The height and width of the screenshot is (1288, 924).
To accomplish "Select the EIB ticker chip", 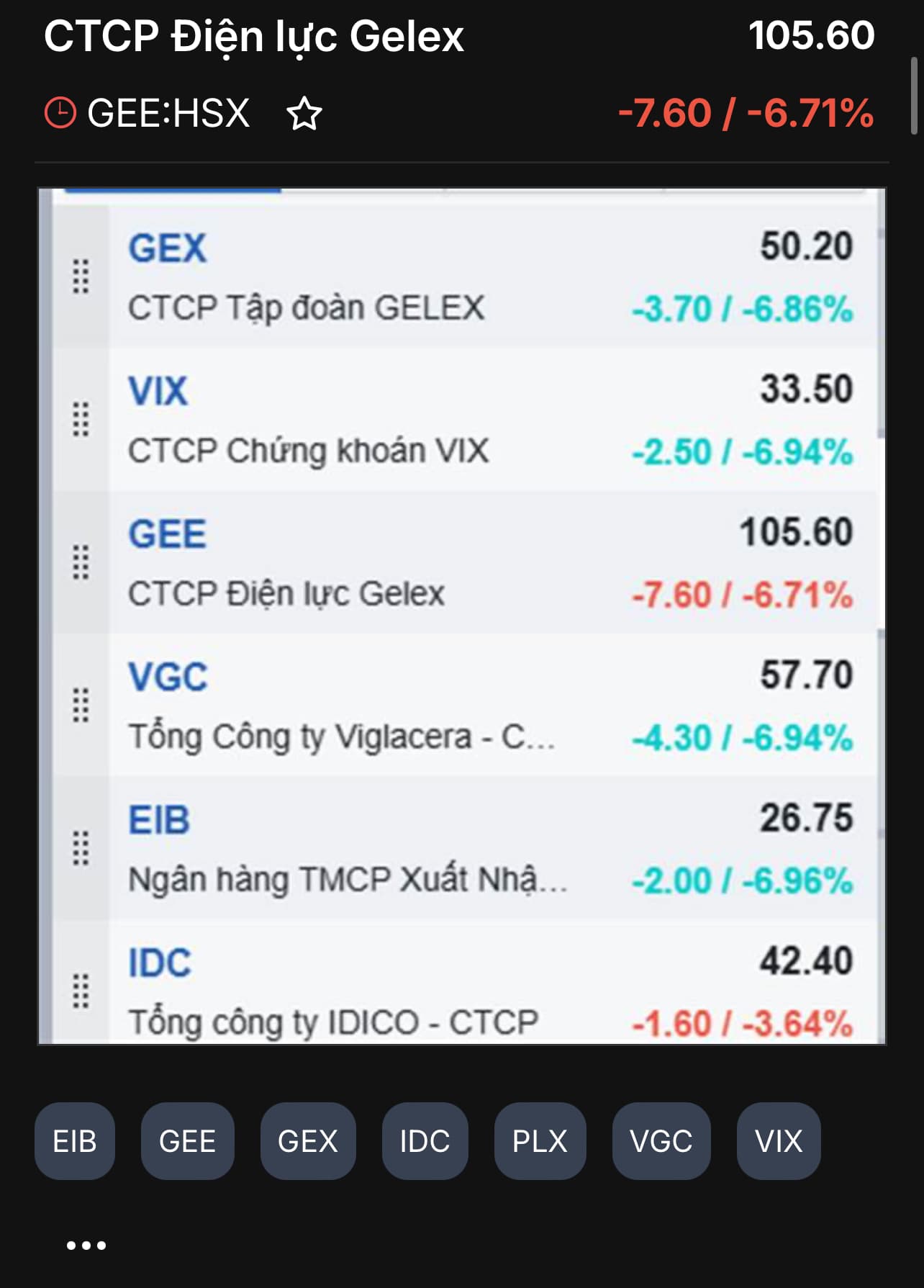I will click(x=74, y=1141).
